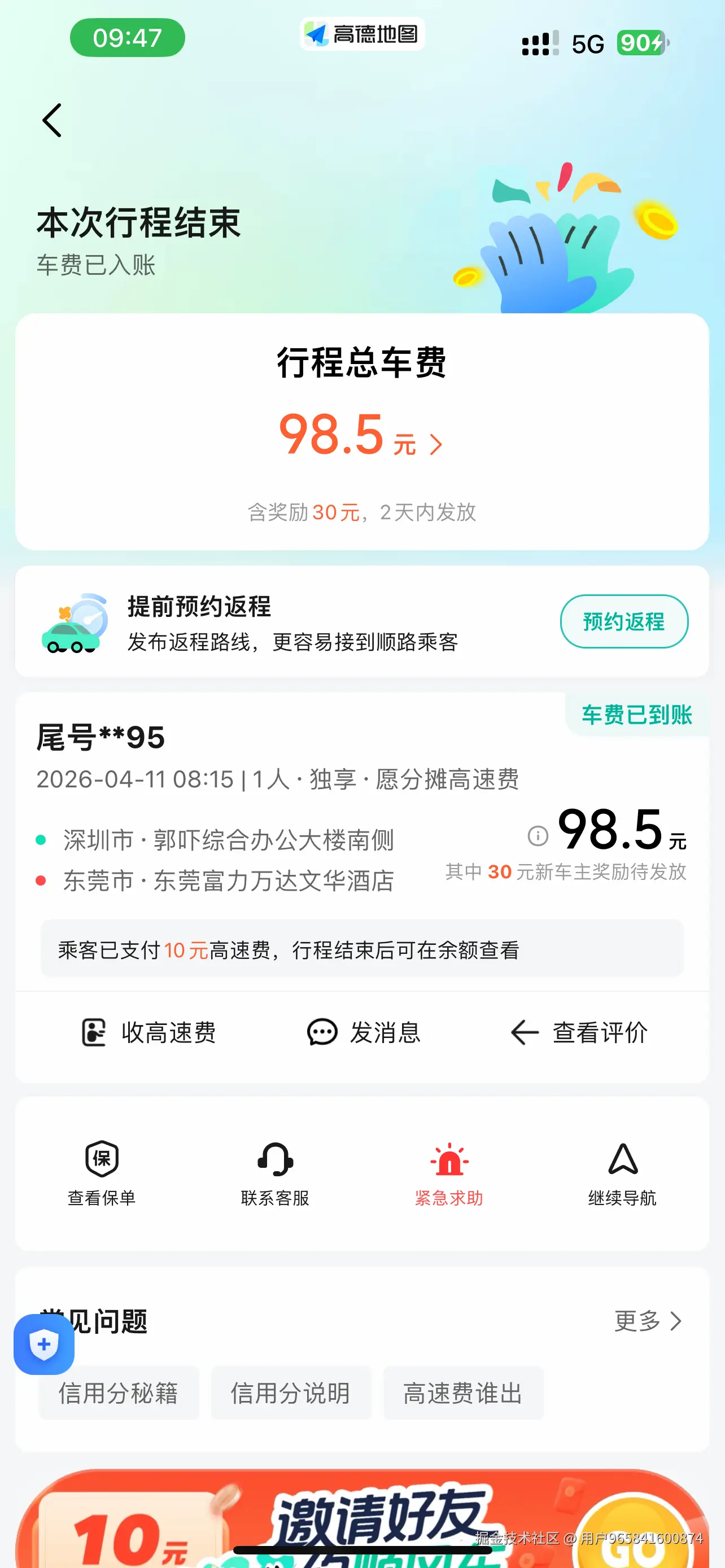This screenshot has height=1568, width=725.
Task: Select the 高速费谁出 question entry
Action: point(463,1394)
